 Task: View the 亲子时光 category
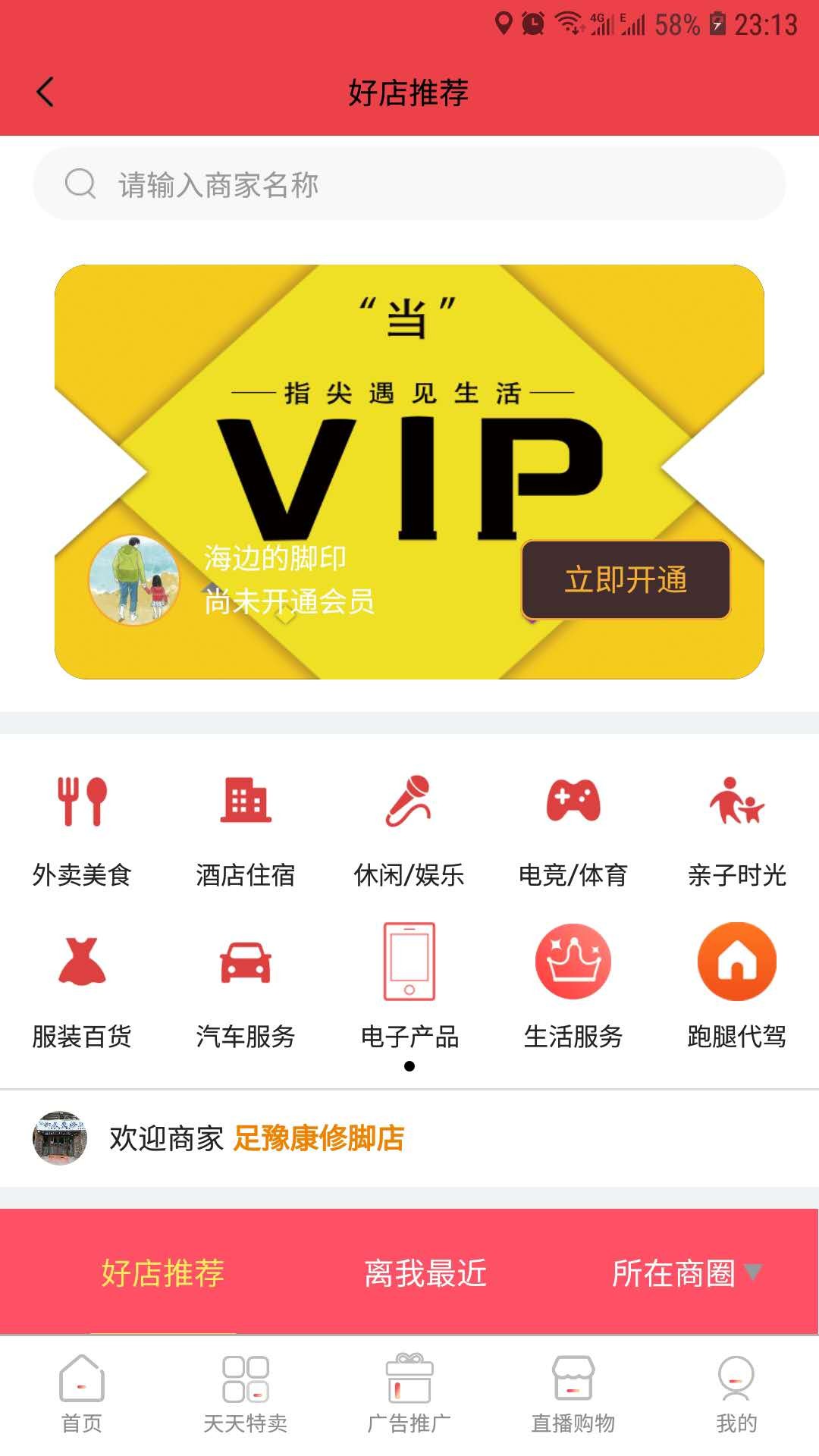[x=737, y=831]
